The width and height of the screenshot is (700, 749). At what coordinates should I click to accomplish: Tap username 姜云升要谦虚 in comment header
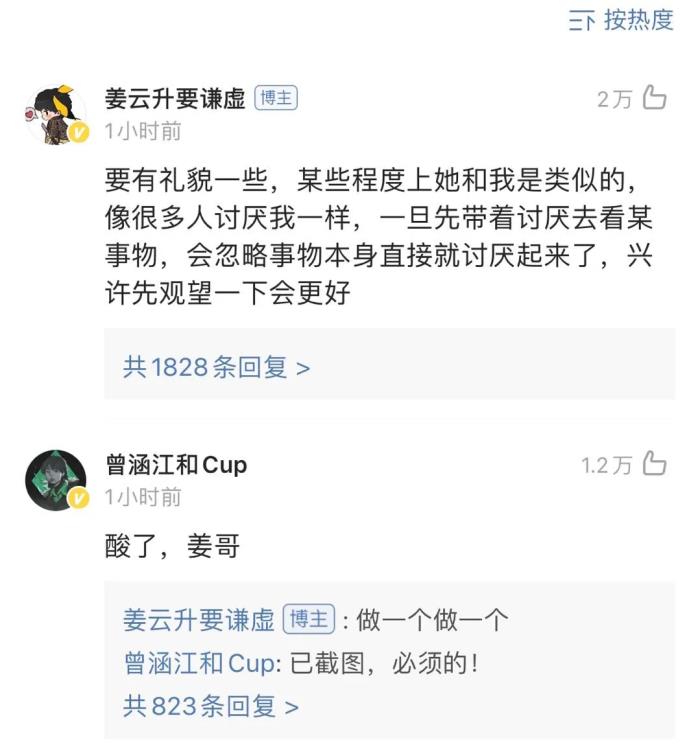coord(175,98)
